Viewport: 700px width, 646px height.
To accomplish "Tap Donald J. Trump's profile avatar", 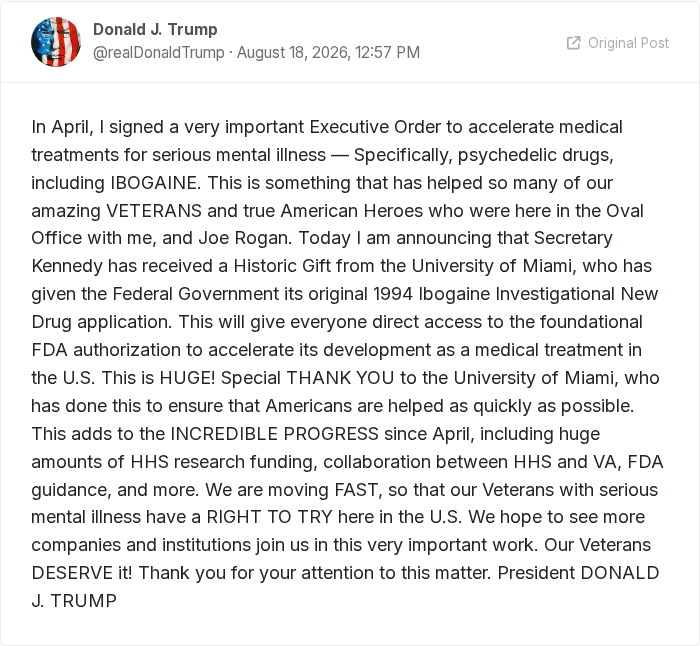I will 56,42.
